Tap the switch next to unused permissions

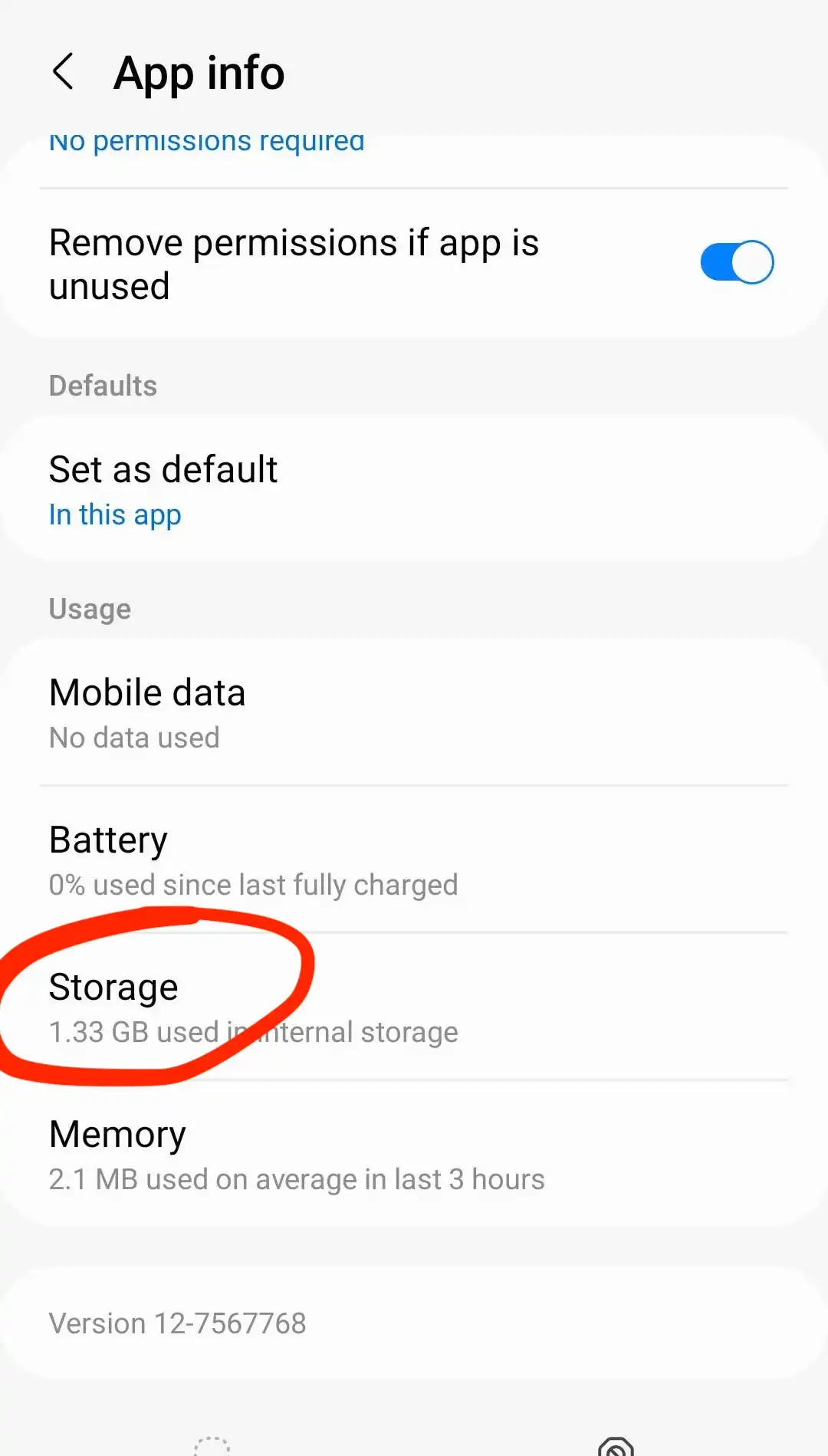coord(736,261)
